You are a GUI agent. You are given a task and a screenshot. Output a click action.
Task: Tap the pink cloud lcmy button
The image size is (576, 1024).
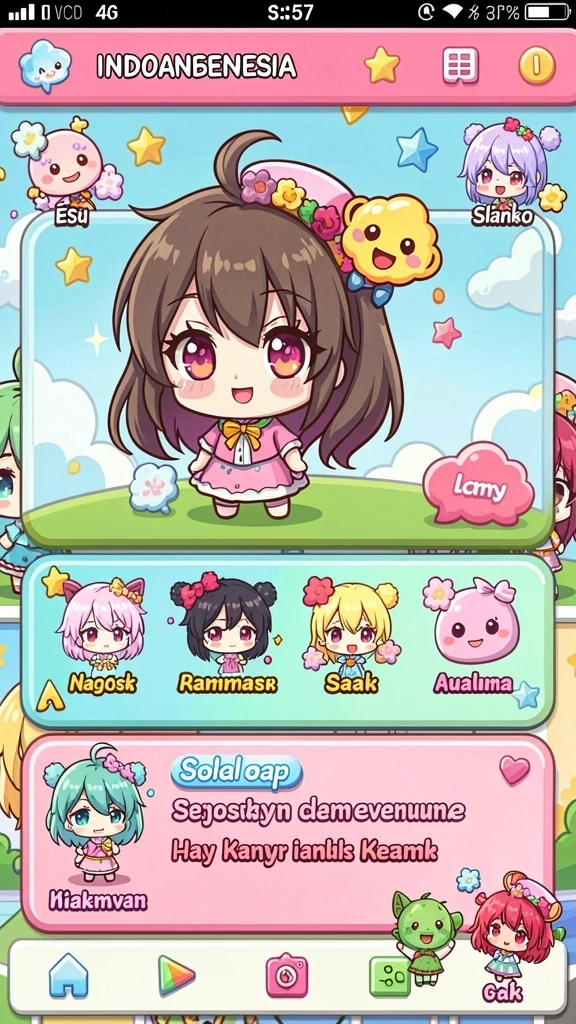tap(479, 485)
